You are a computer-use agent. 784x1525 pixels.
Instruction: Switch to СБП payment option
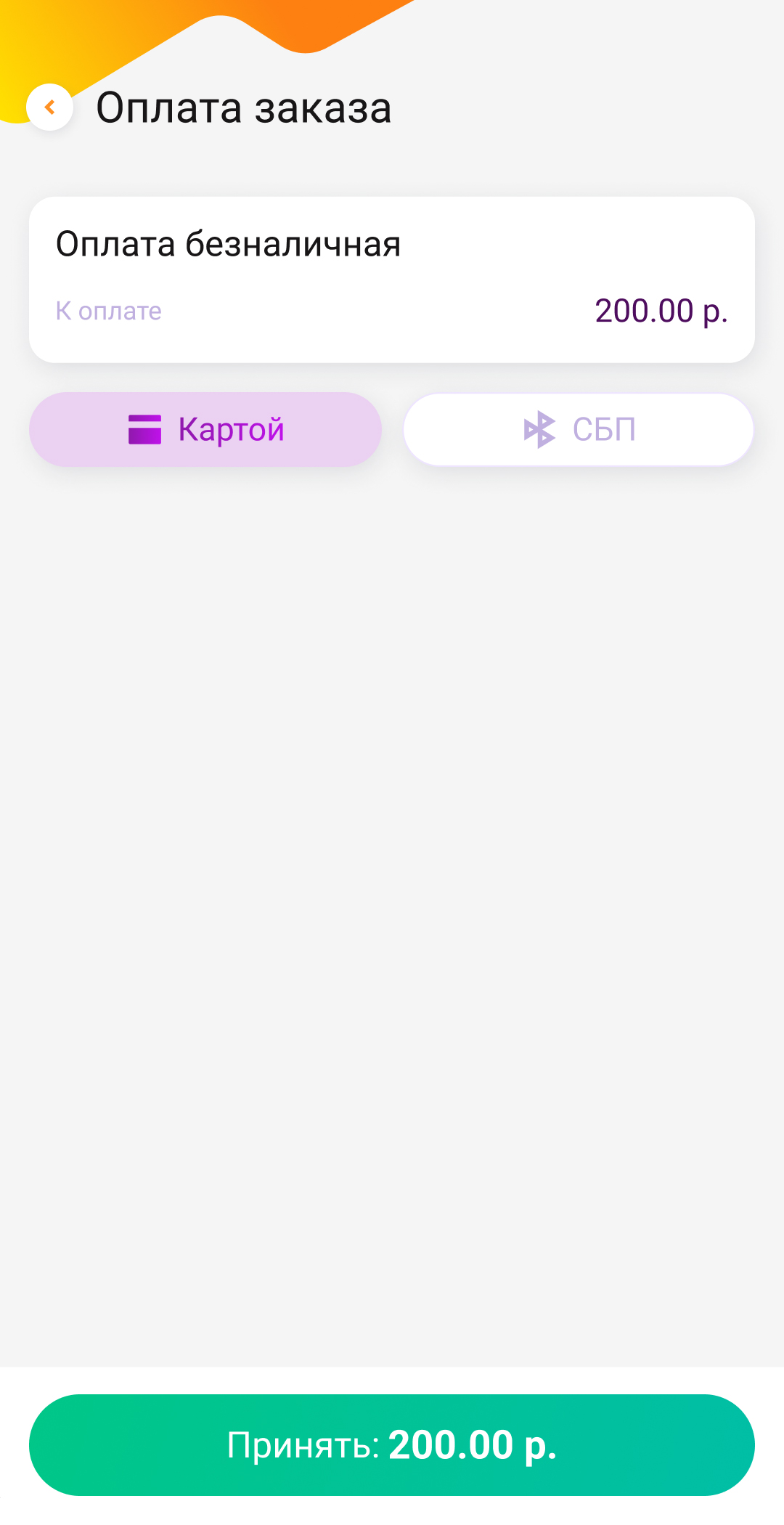(x=579, y=429)
